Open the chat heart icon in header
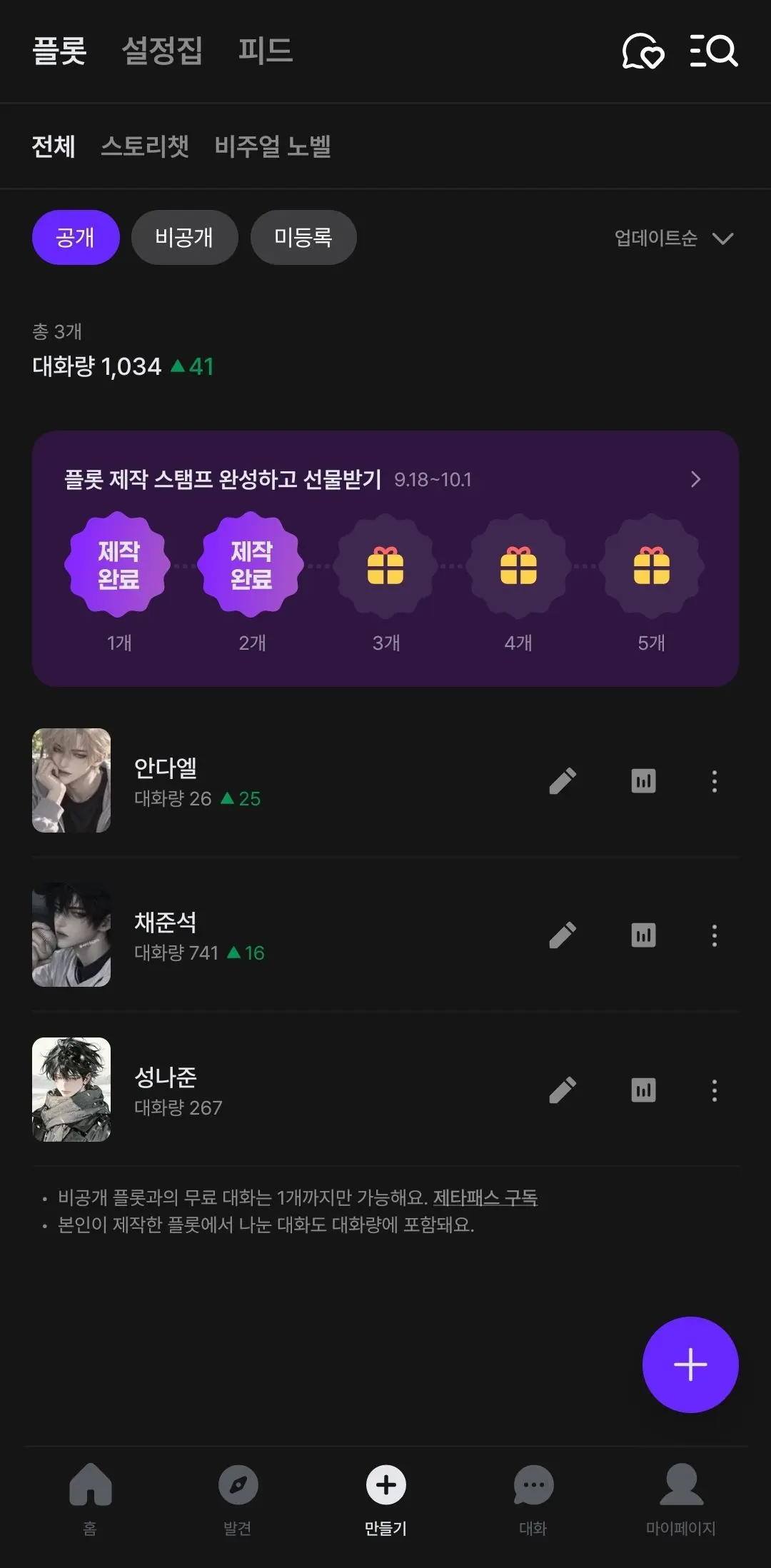 coord(643,51)
